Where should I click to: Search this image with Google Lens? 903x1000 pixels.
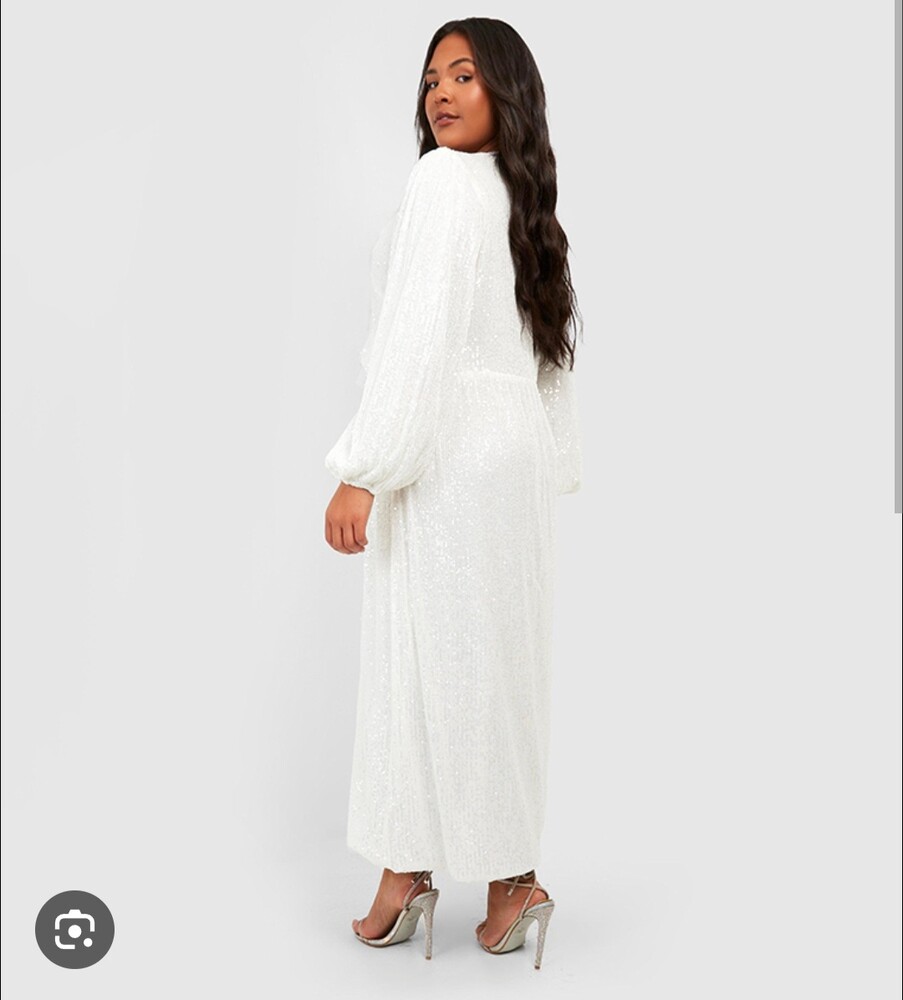click(75, 929)
